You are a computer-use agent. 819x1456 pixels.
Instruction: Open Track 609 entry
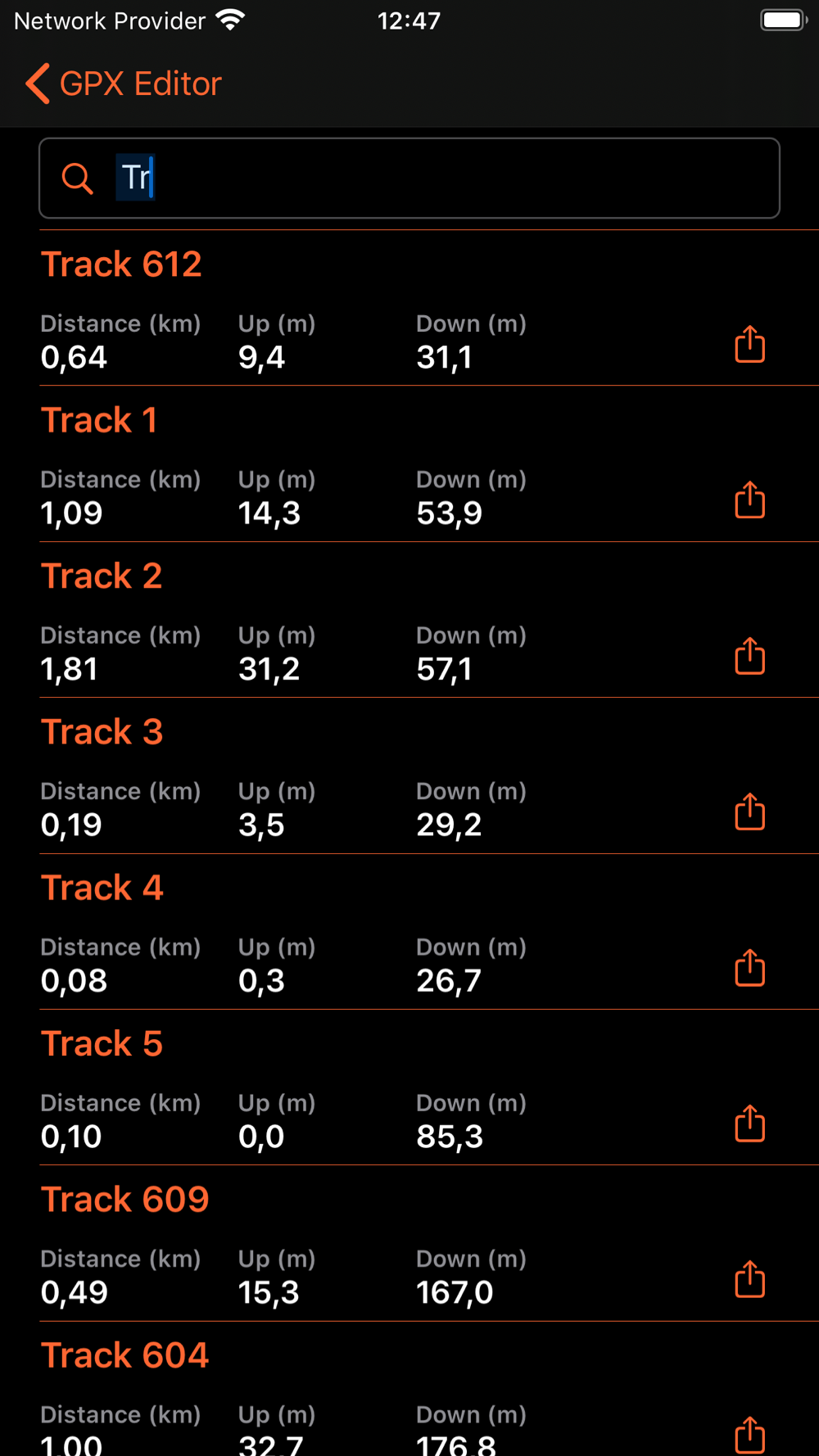coord(409,1243)
